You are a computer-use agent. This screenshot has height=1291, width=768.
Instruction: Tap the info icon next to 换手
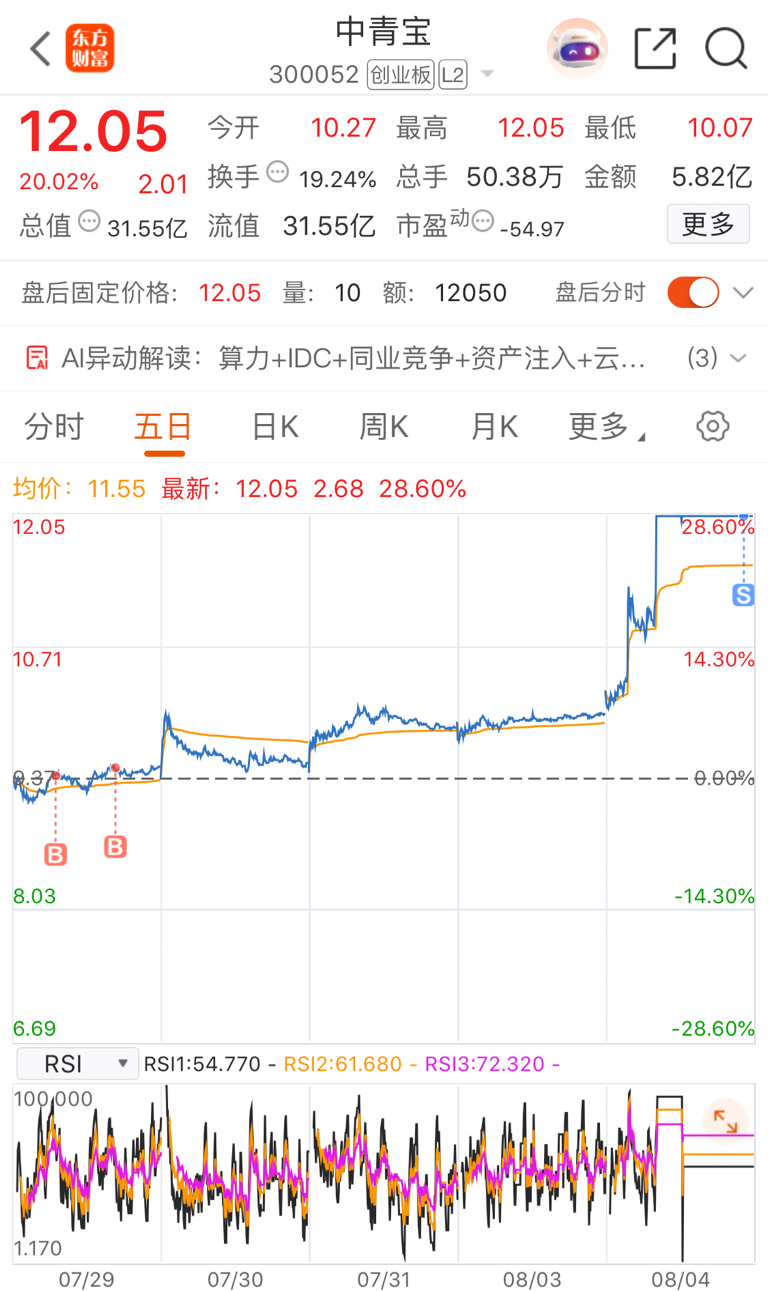[278, 172]
